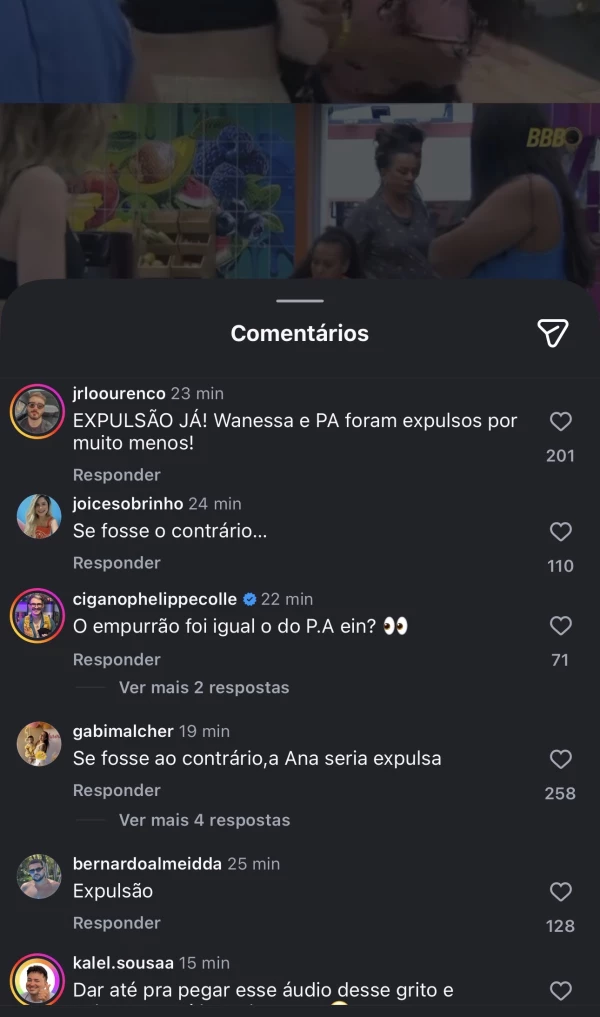
Task: Open jrloourenco's profile picture
Action: (37, 411)
